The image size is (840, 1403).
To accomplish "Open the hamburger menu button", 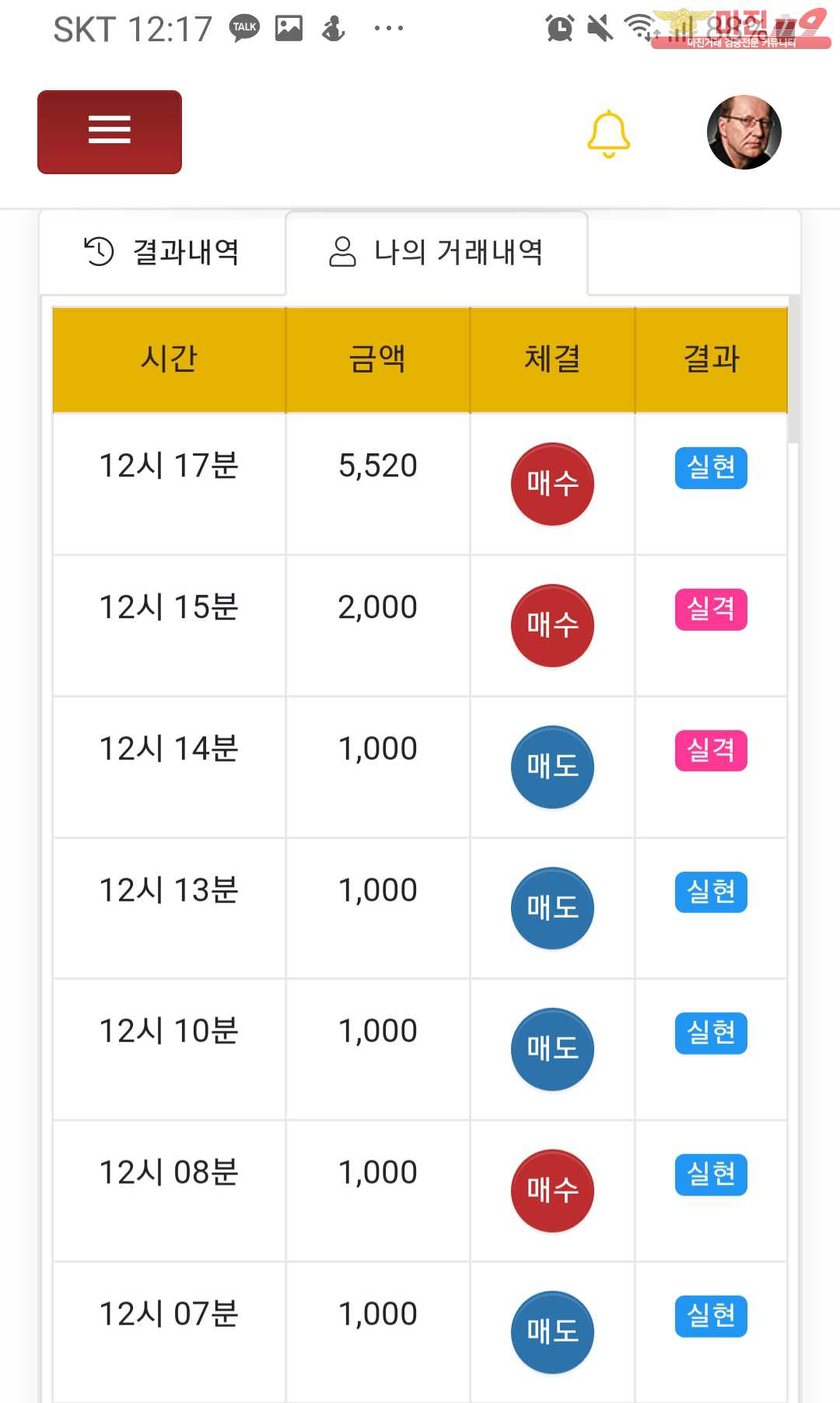I will pos(110,131).
